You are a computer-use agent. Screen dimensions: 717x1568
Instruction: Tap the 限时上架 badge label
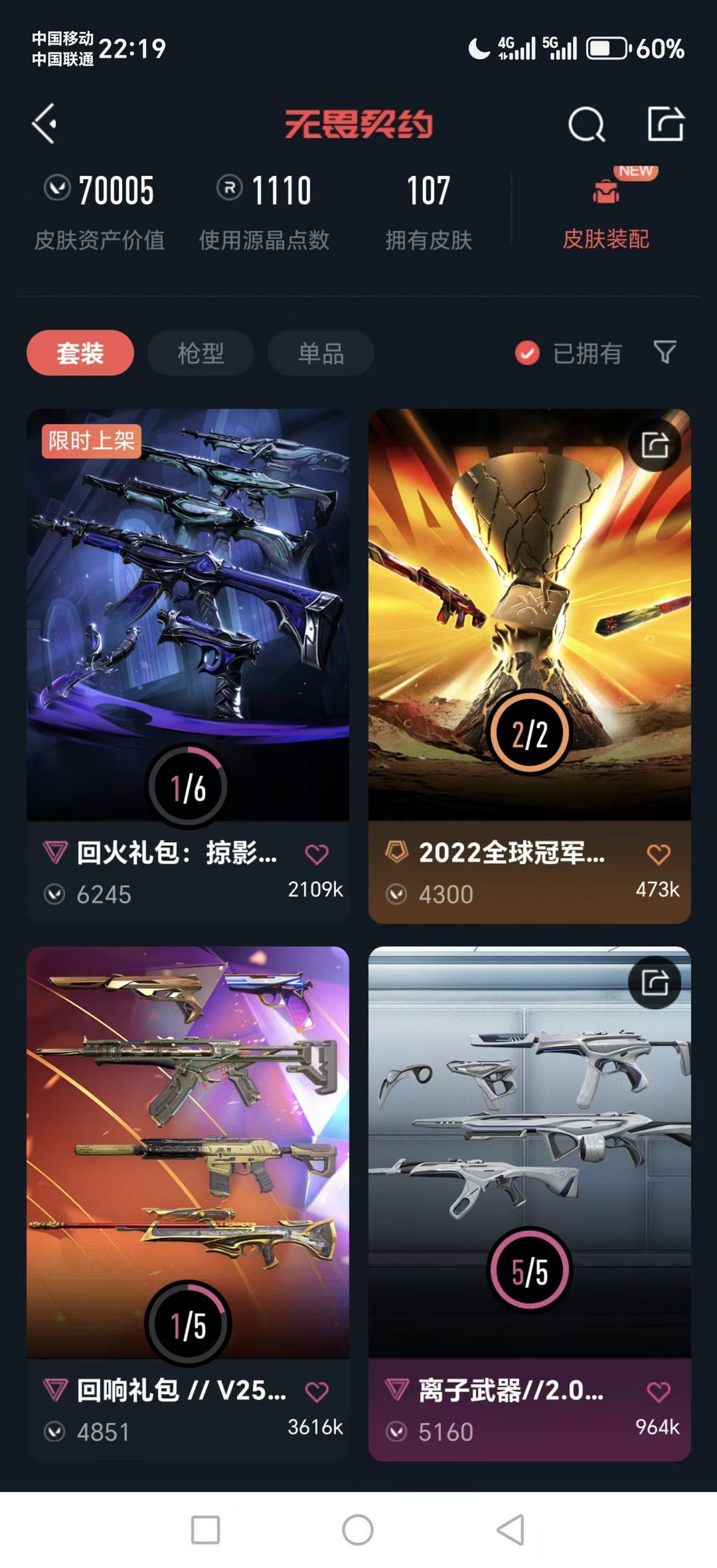[91, 441]
